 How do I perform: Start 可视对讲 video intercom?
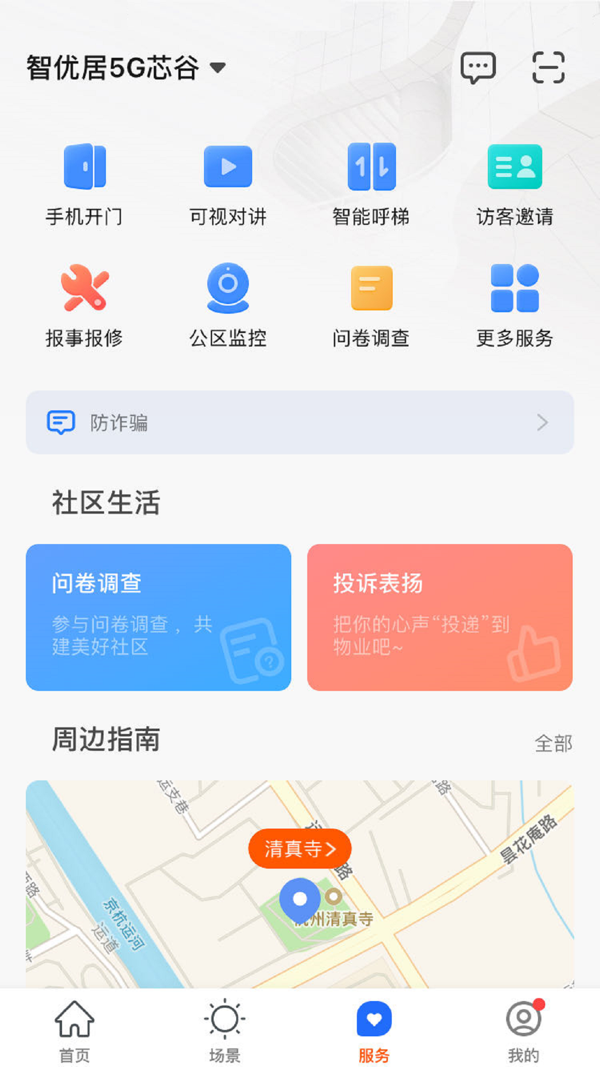pos(228,184)
